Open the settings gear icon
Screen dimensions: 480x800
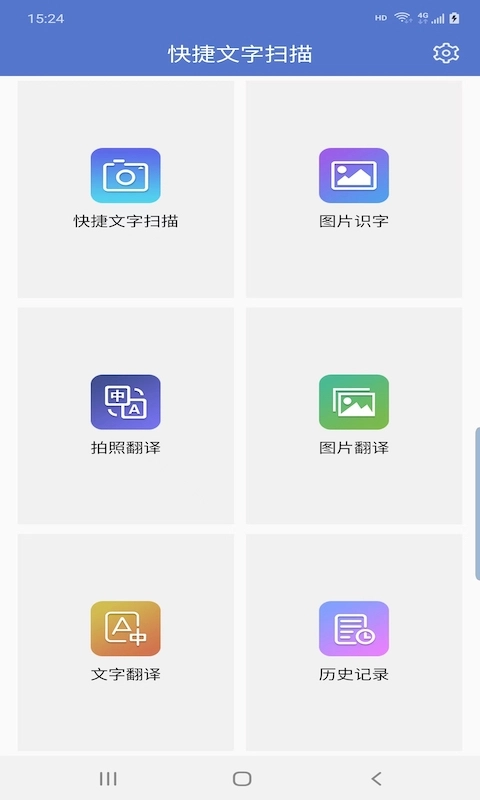click(x=446, y=54)
